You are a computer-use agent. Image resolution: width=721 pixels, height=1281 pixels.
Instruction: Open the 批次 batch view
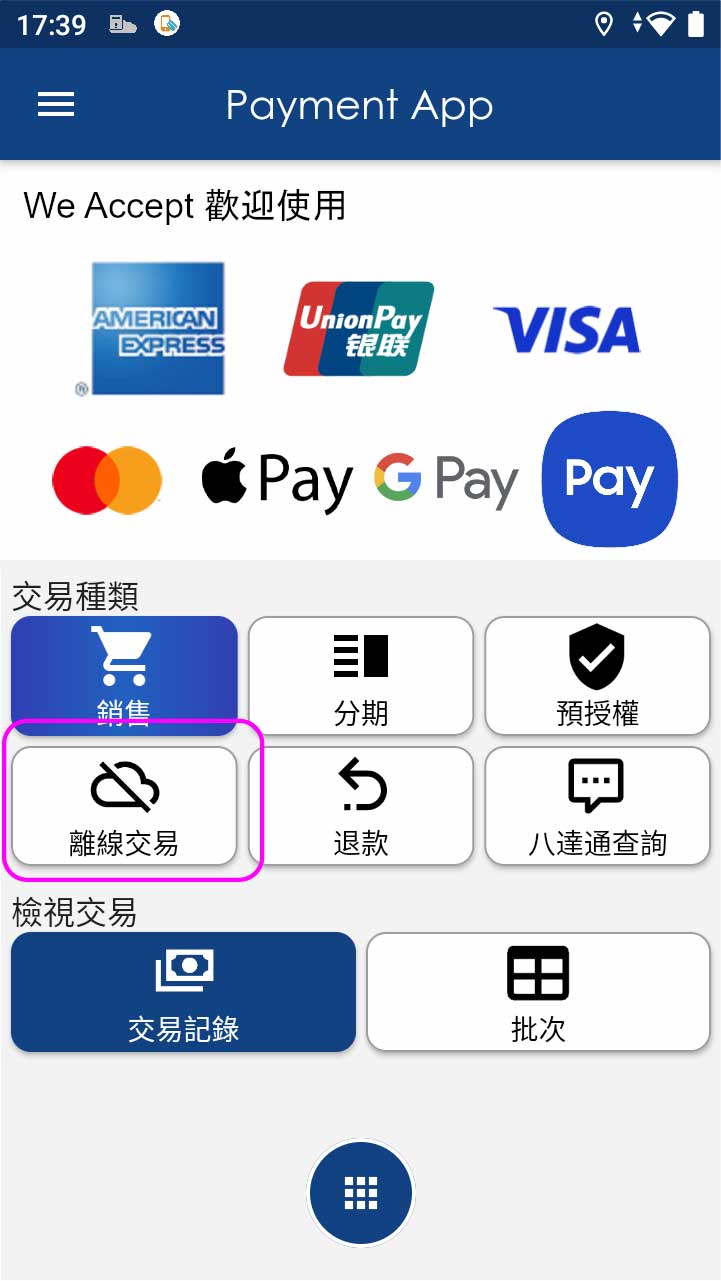538,991
